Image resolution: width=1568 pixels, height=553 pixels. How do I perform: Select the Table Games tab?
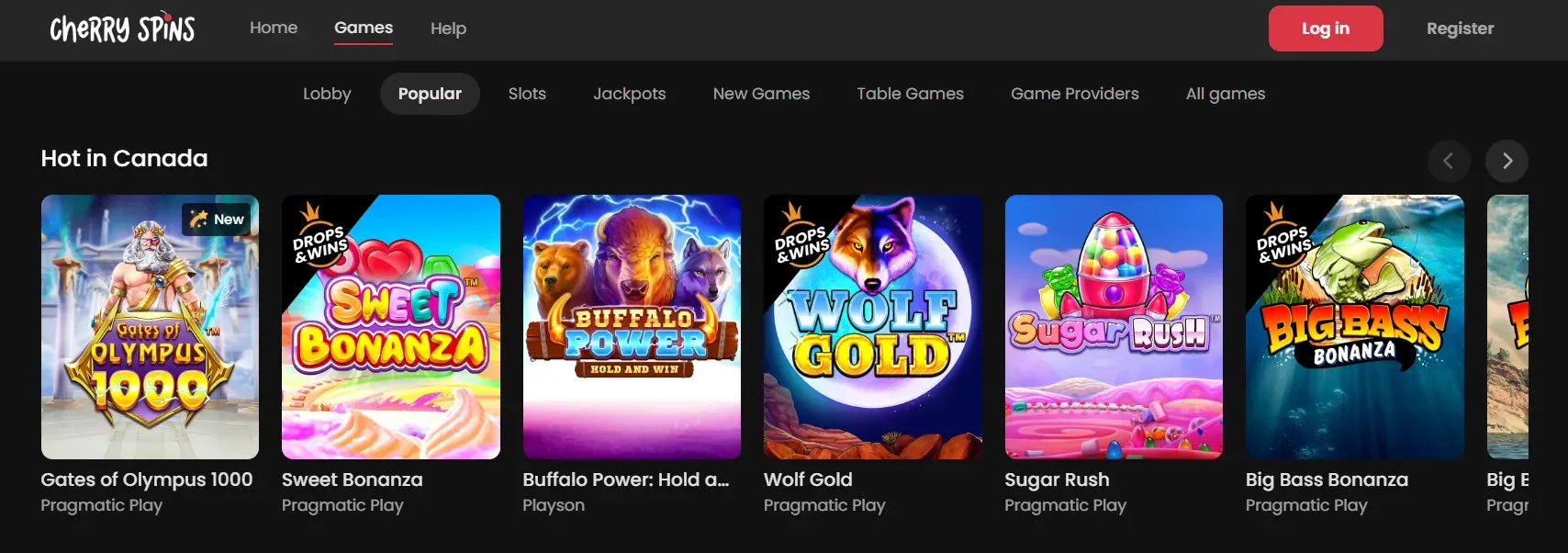pos(910,94)
